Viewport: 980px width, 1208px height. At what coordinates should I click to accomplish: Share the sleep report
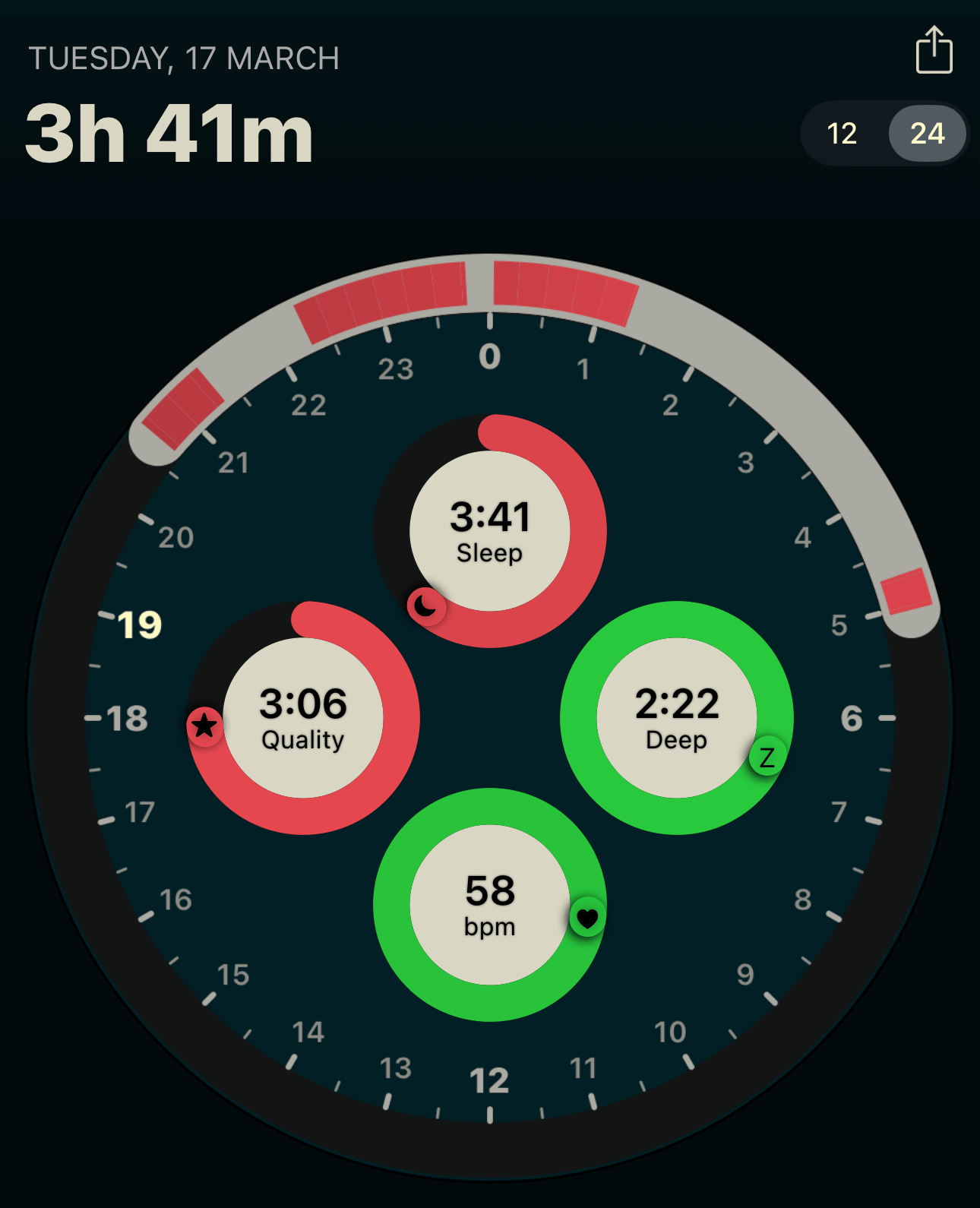(x=934, y=51)
